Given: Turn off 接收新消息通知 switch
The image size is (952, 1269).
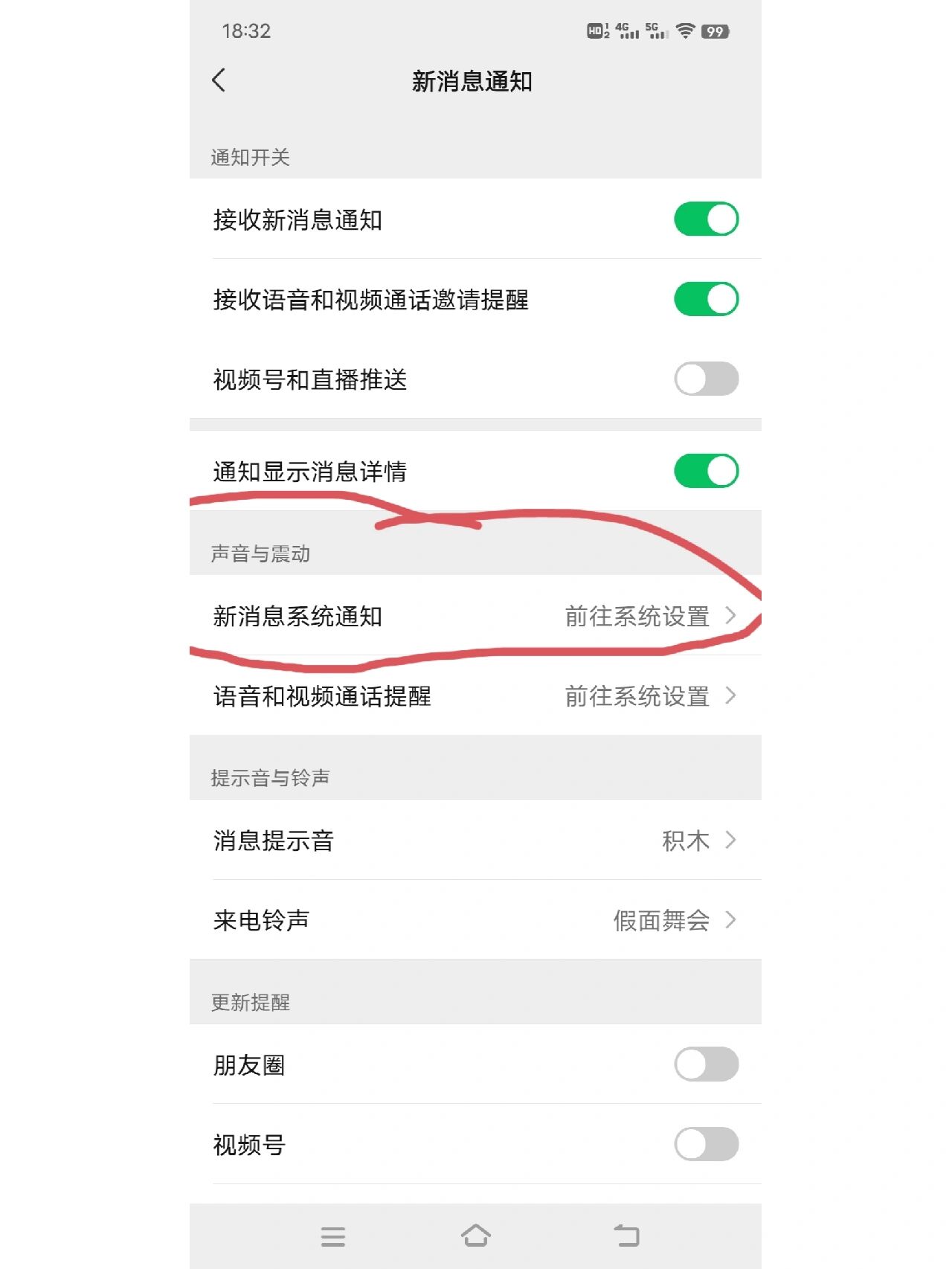Looking at the screenshot, I should click(x=705, y=219).
